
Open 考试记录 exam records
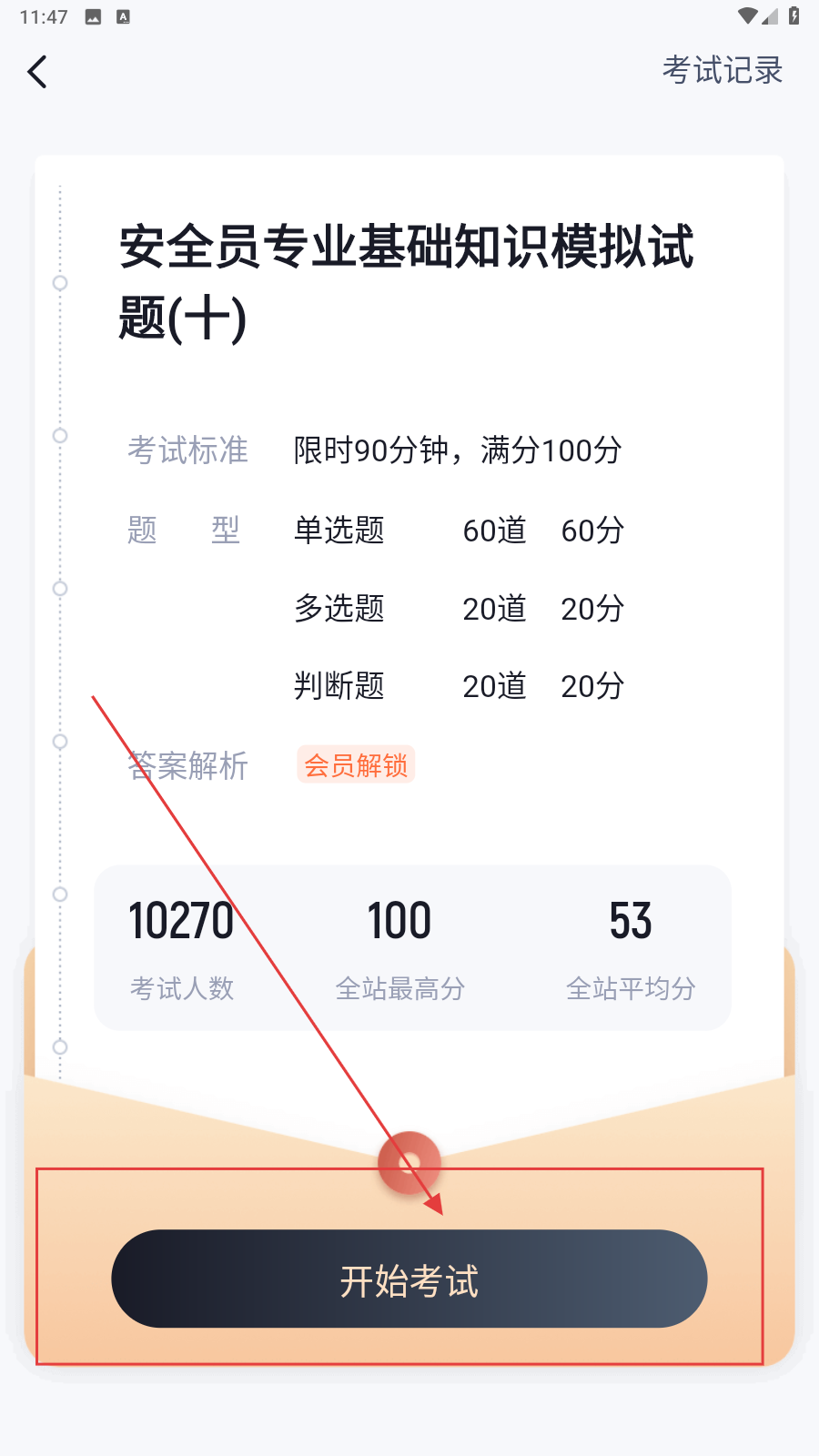722,71
